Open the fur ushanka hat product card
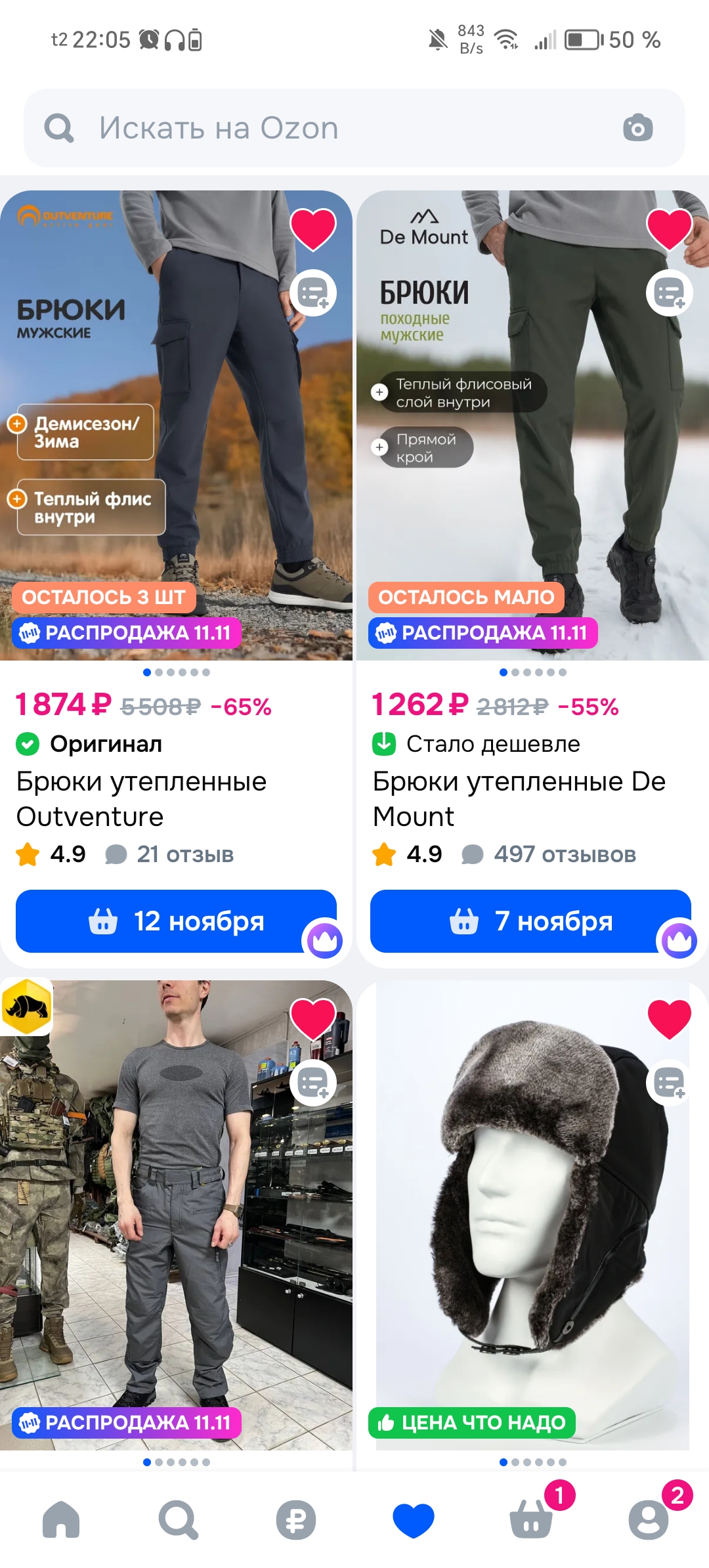709x1568 pixels. [532, 1215]
